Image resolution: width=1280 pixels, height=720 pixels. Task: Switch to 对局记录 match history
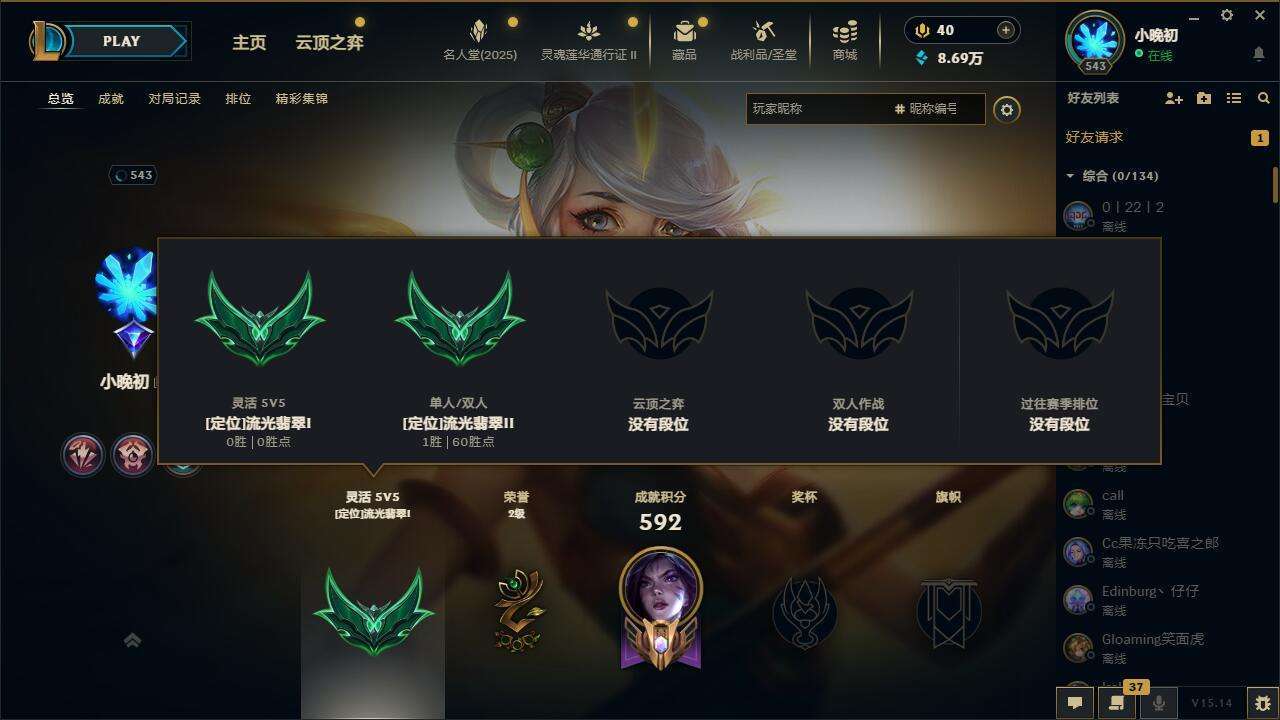[174, 98]
